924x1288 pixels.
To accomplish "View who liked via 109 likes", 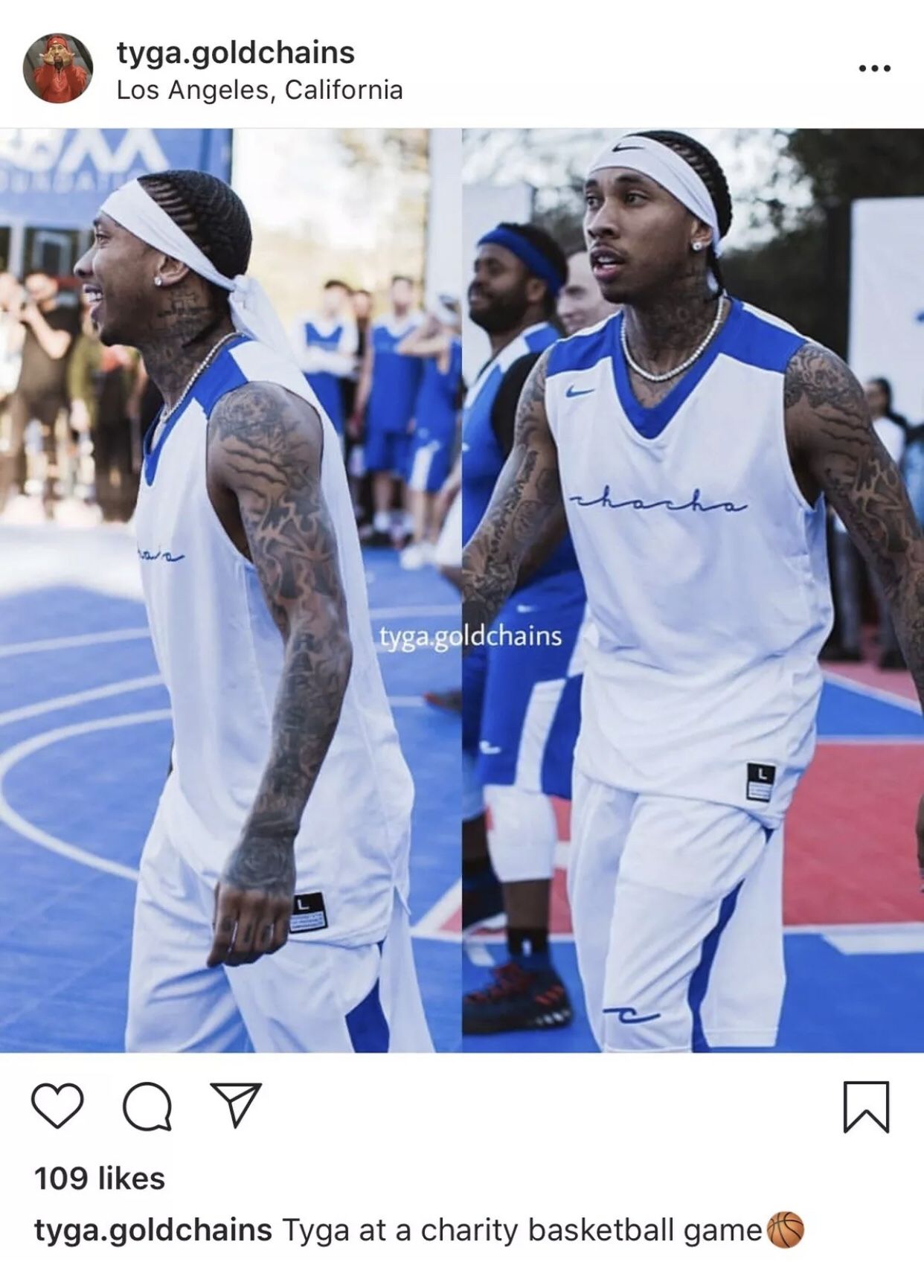I will coord(100,1179).
